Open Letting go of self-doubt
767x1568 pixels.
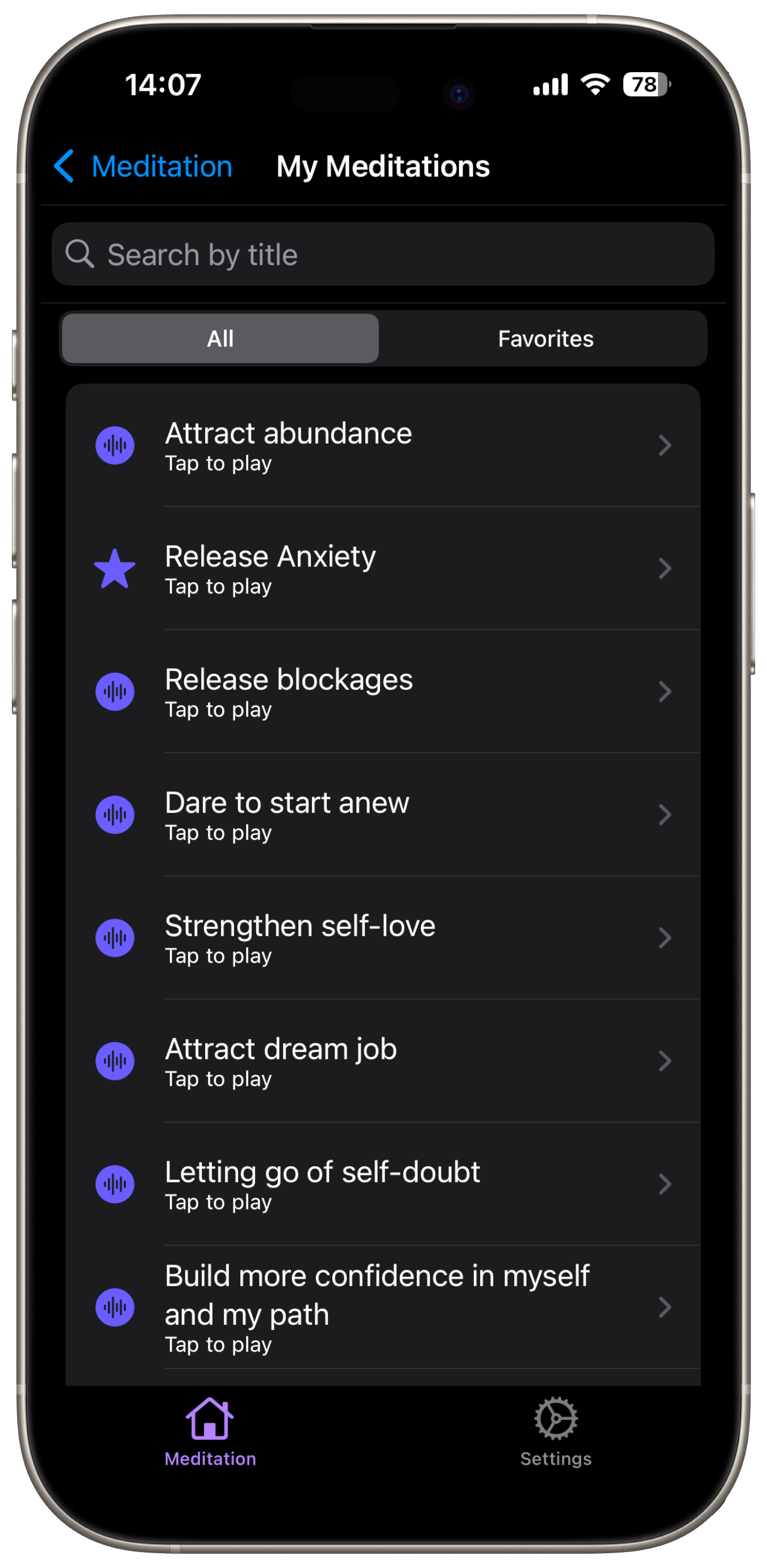[383, 1184]
